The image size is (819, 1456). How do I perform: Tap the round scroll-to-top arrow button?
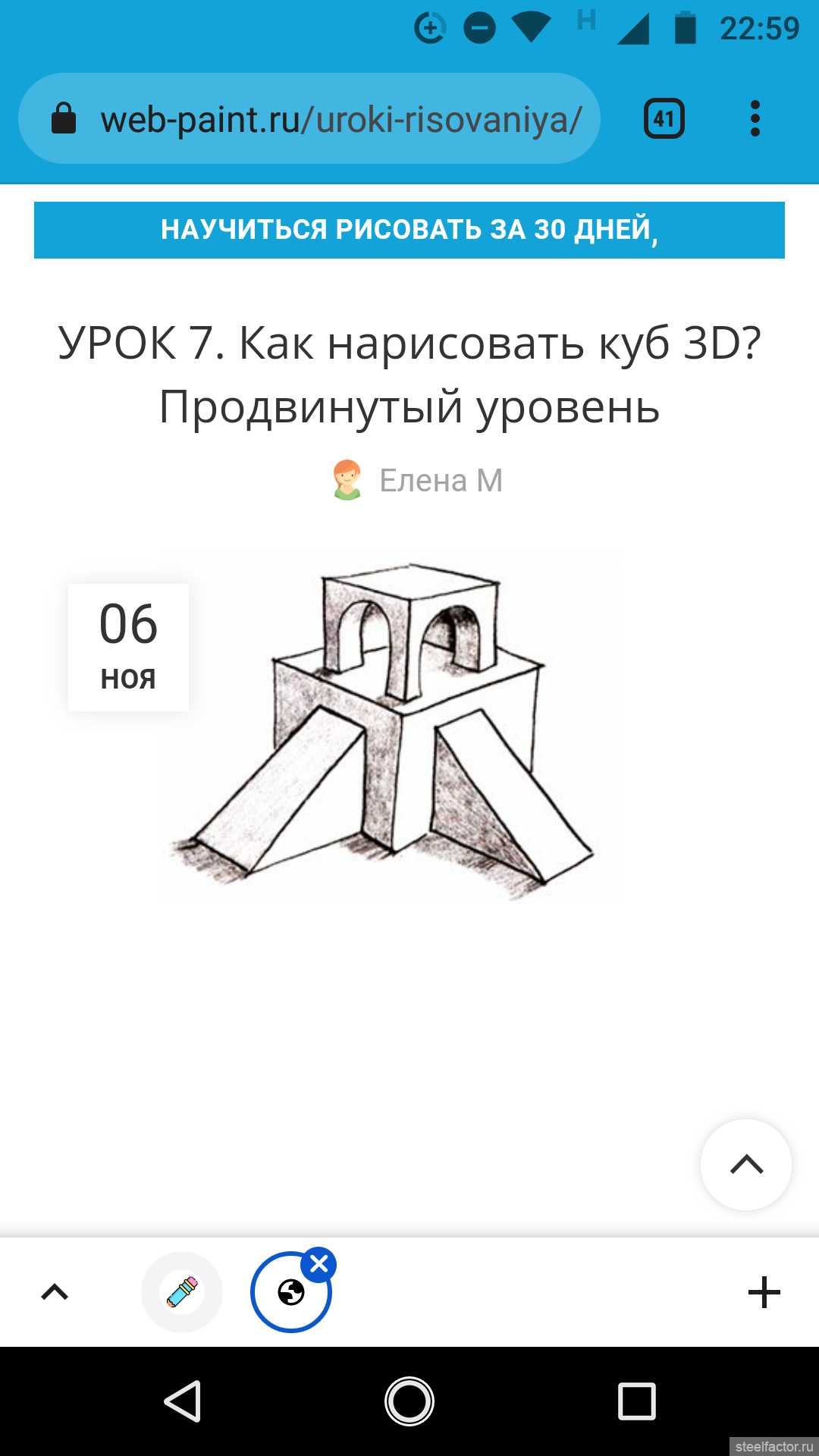click(x=746, y=1164)
